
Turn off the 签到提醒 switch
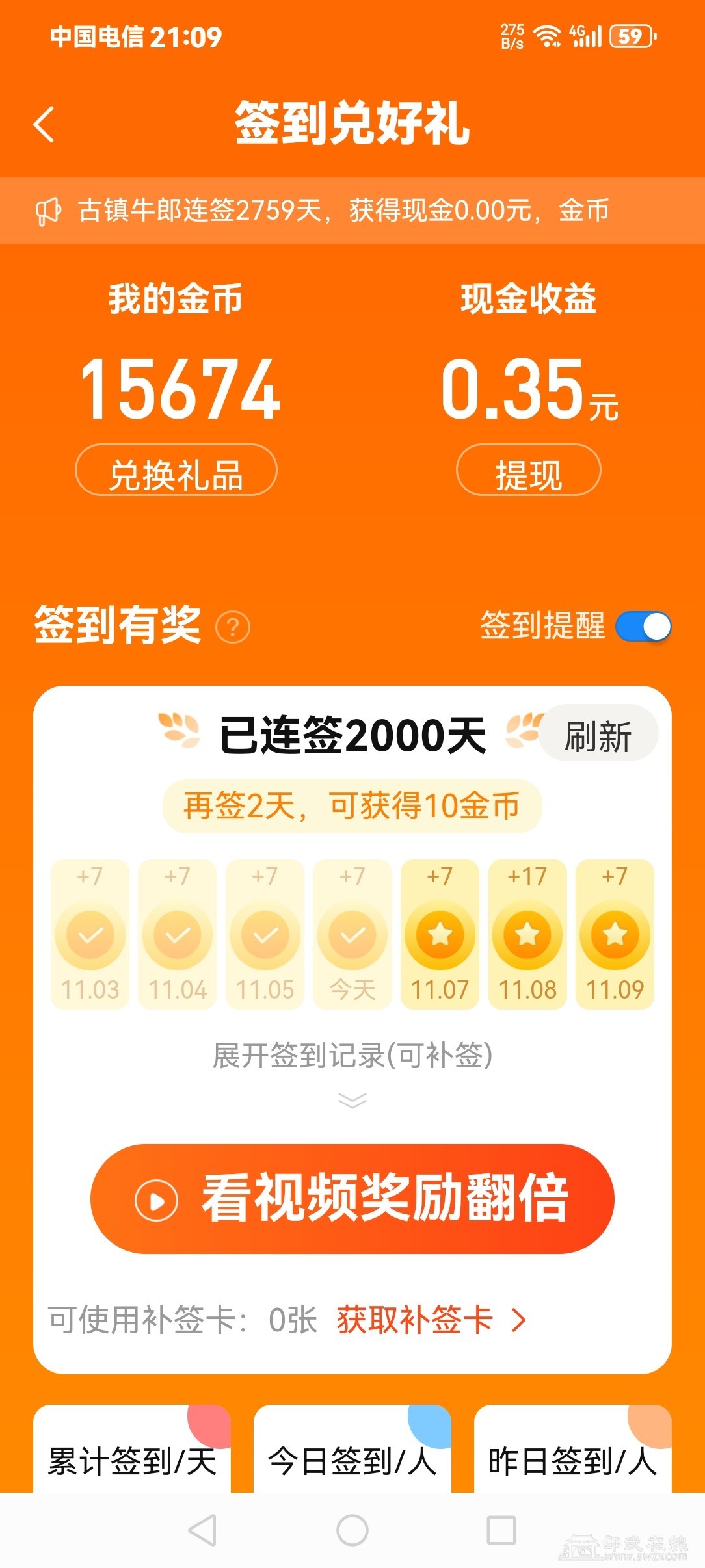point(643,627)
